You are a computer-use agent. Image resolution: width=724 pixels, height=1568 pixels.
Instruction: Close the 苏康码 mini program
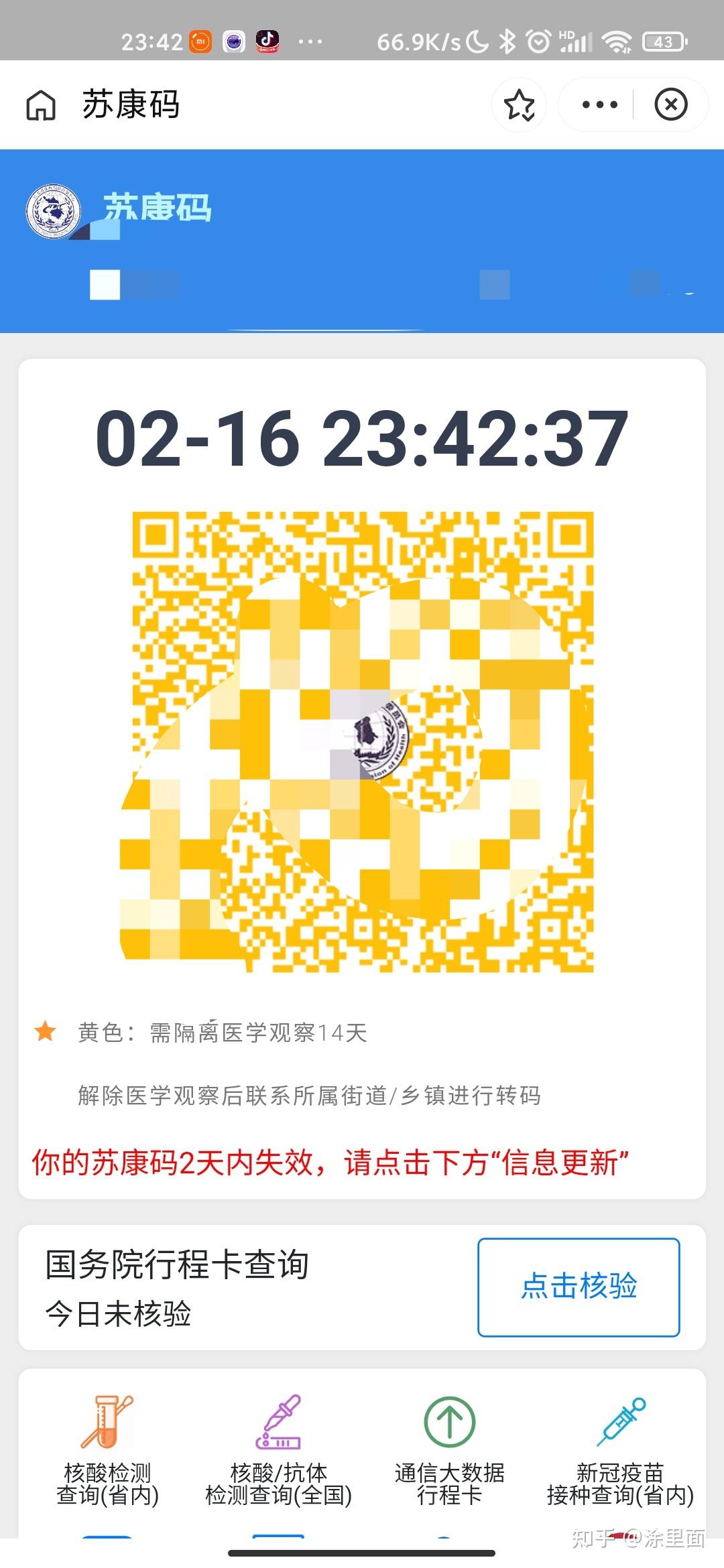671,105
